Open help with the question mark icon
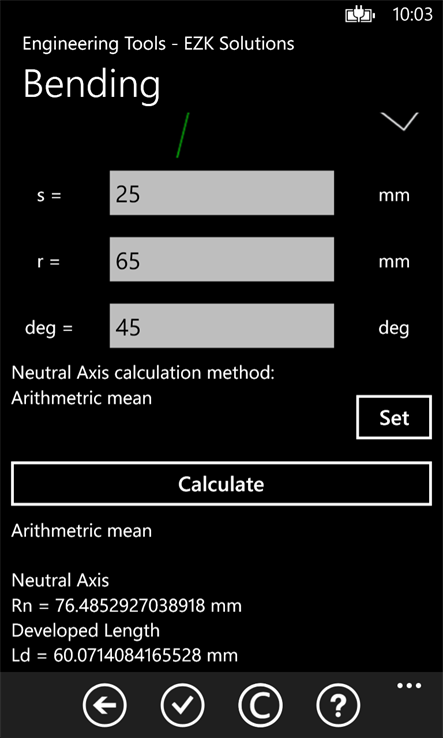The image size is (443, 738). 338,705
